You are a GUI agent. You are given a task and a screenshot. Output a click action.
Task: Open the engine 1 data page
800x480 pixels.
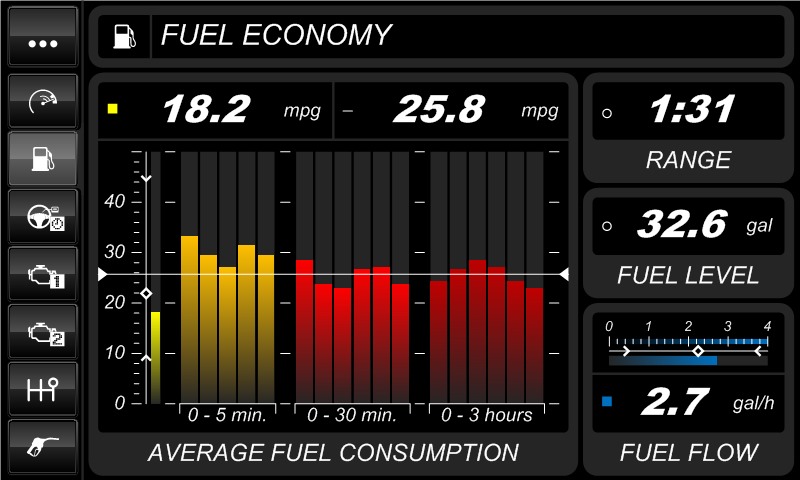pos(42,271)
